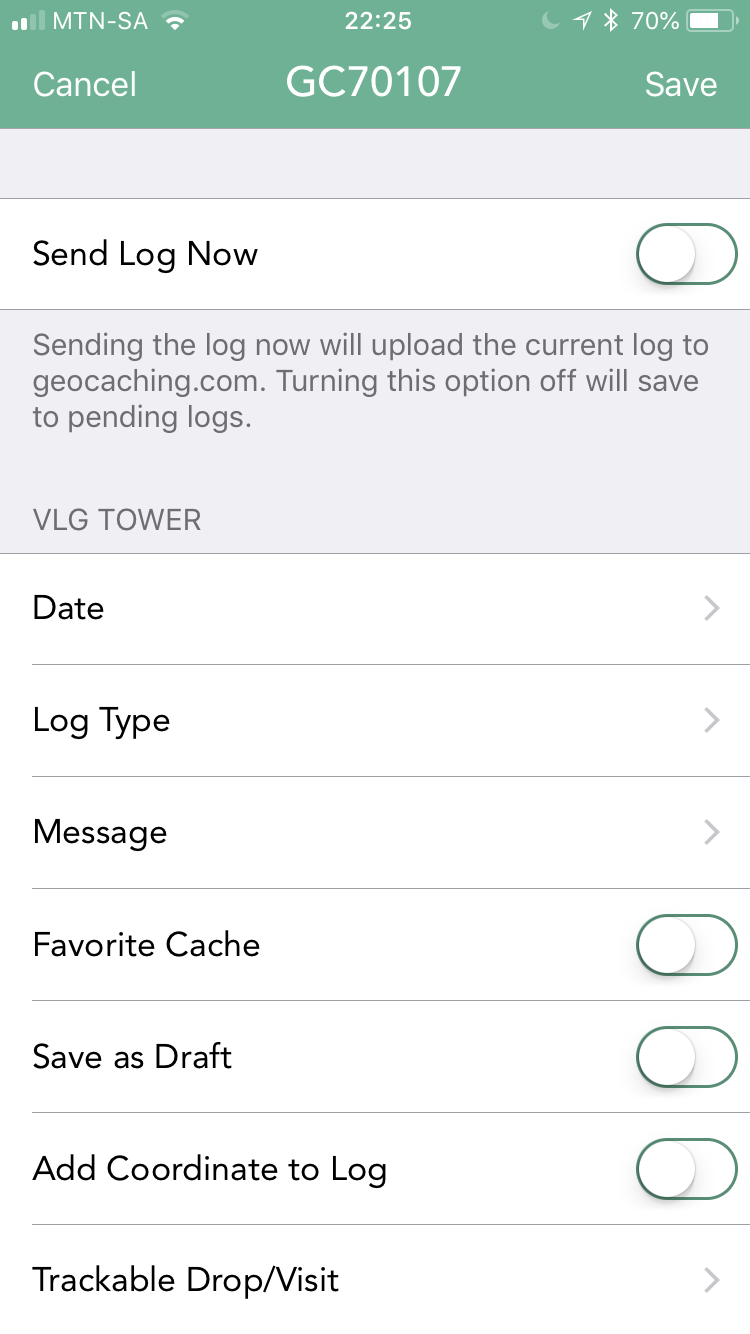Open Trackable Drop/Visit options
The image size is (750, 1334).
[x=375, y=1280]
